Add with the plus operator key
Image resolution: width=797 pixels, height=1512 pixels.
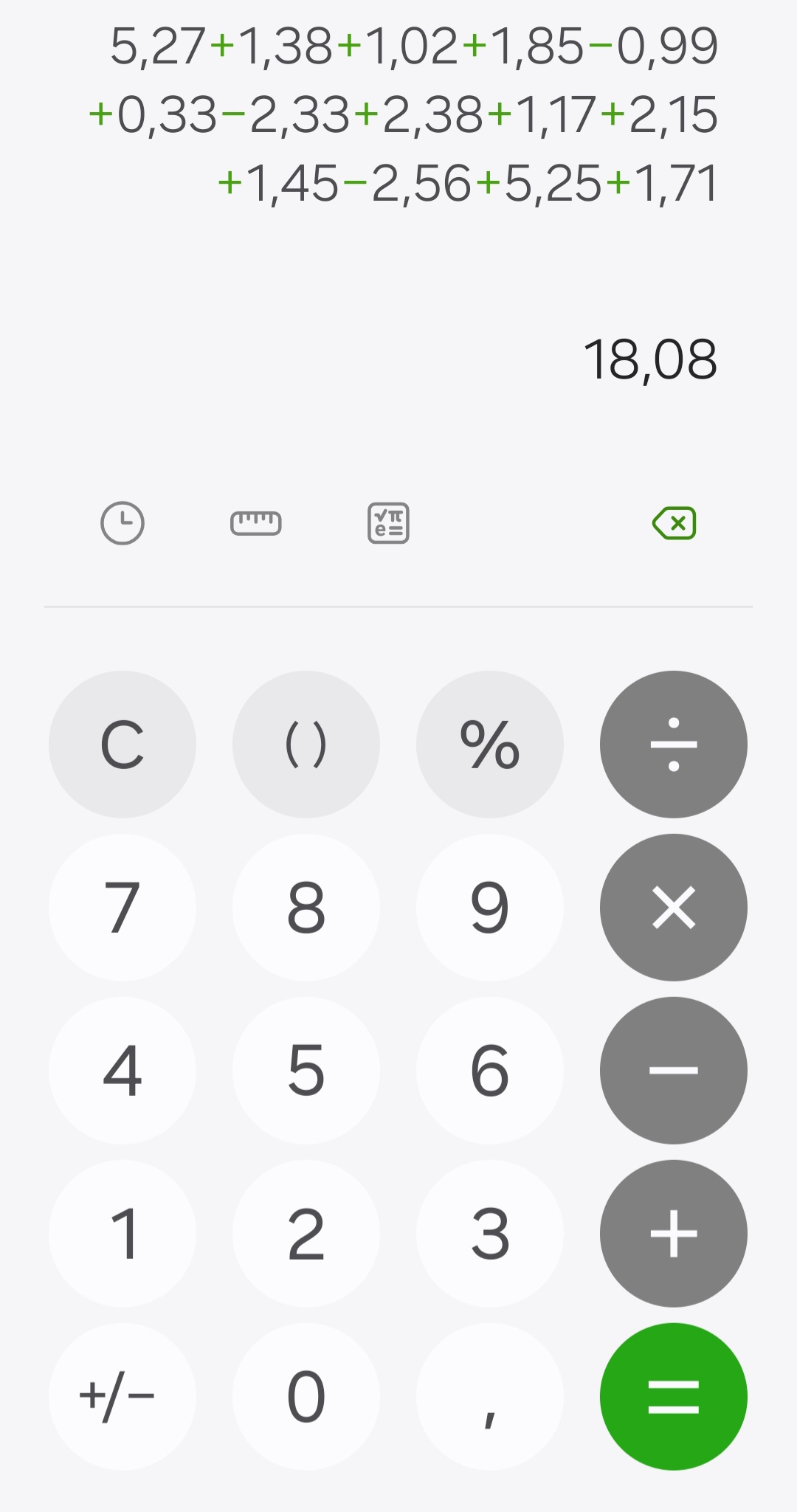click(673, 1234)
